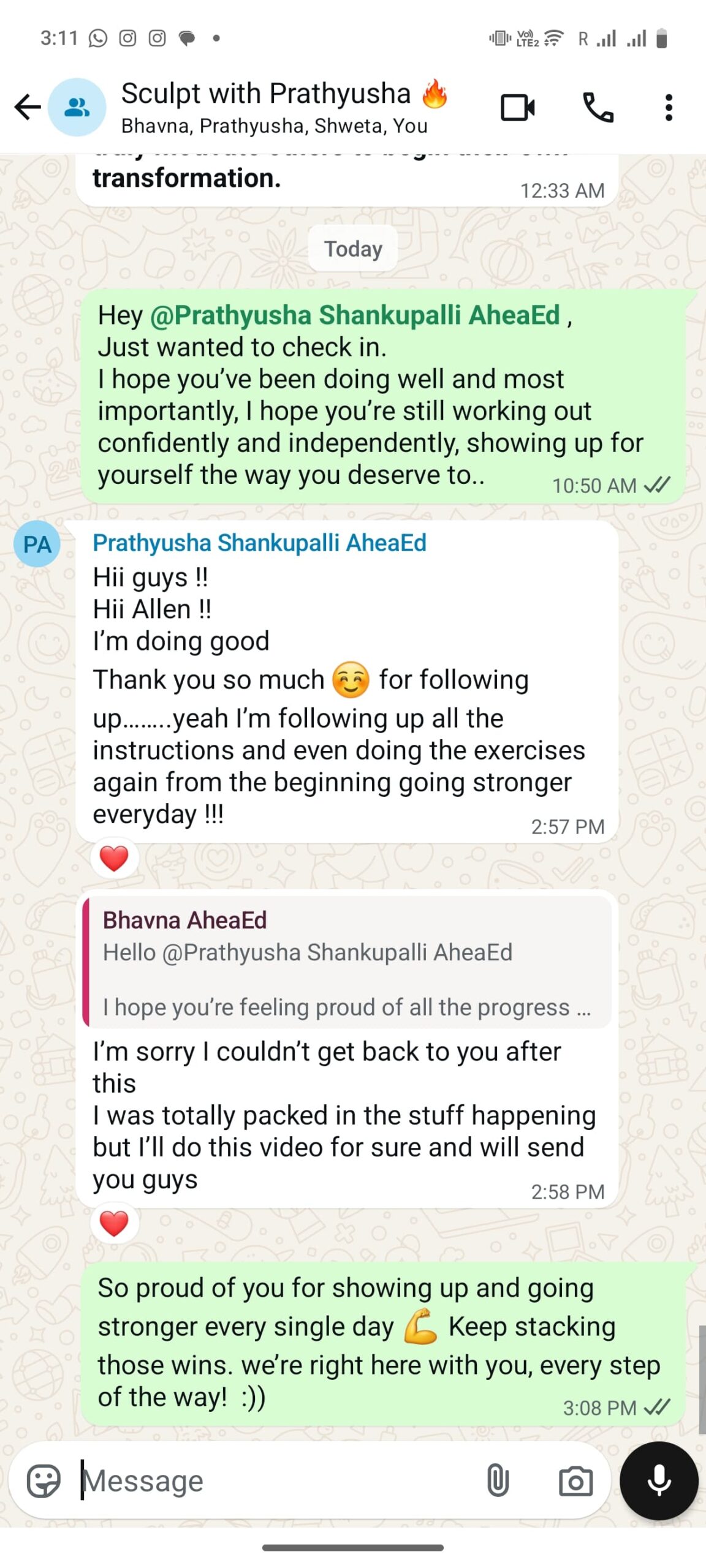
Task: Record a voice message with the microphone
Action: (659, 1480)
